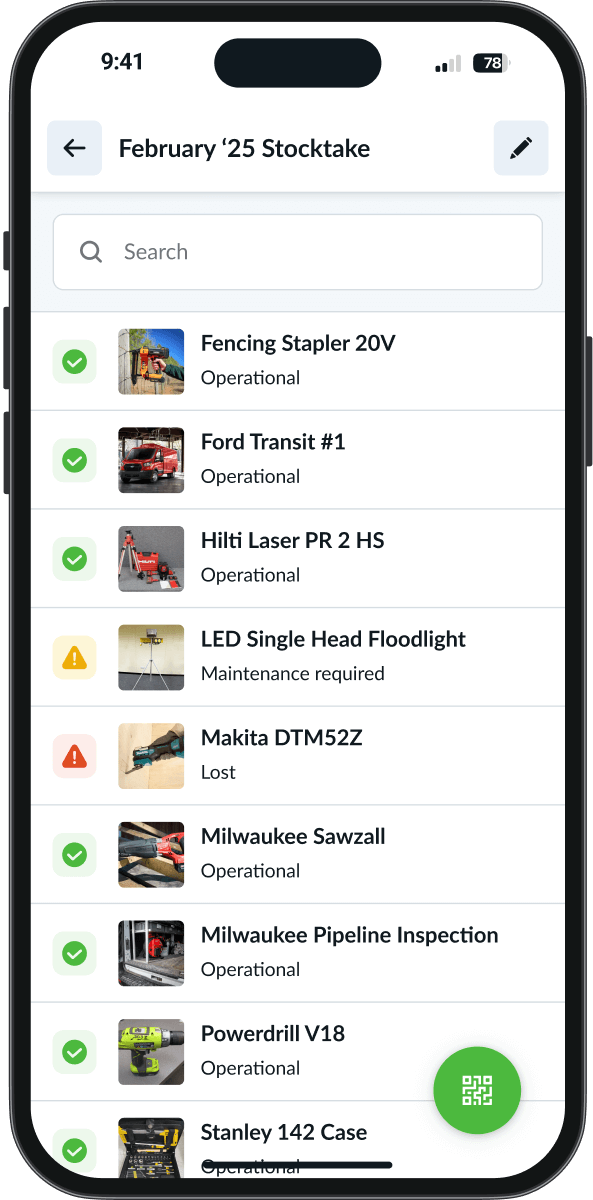Open the QR code scanner button
The image size is (593, 1200).
tap(477, 1090)
